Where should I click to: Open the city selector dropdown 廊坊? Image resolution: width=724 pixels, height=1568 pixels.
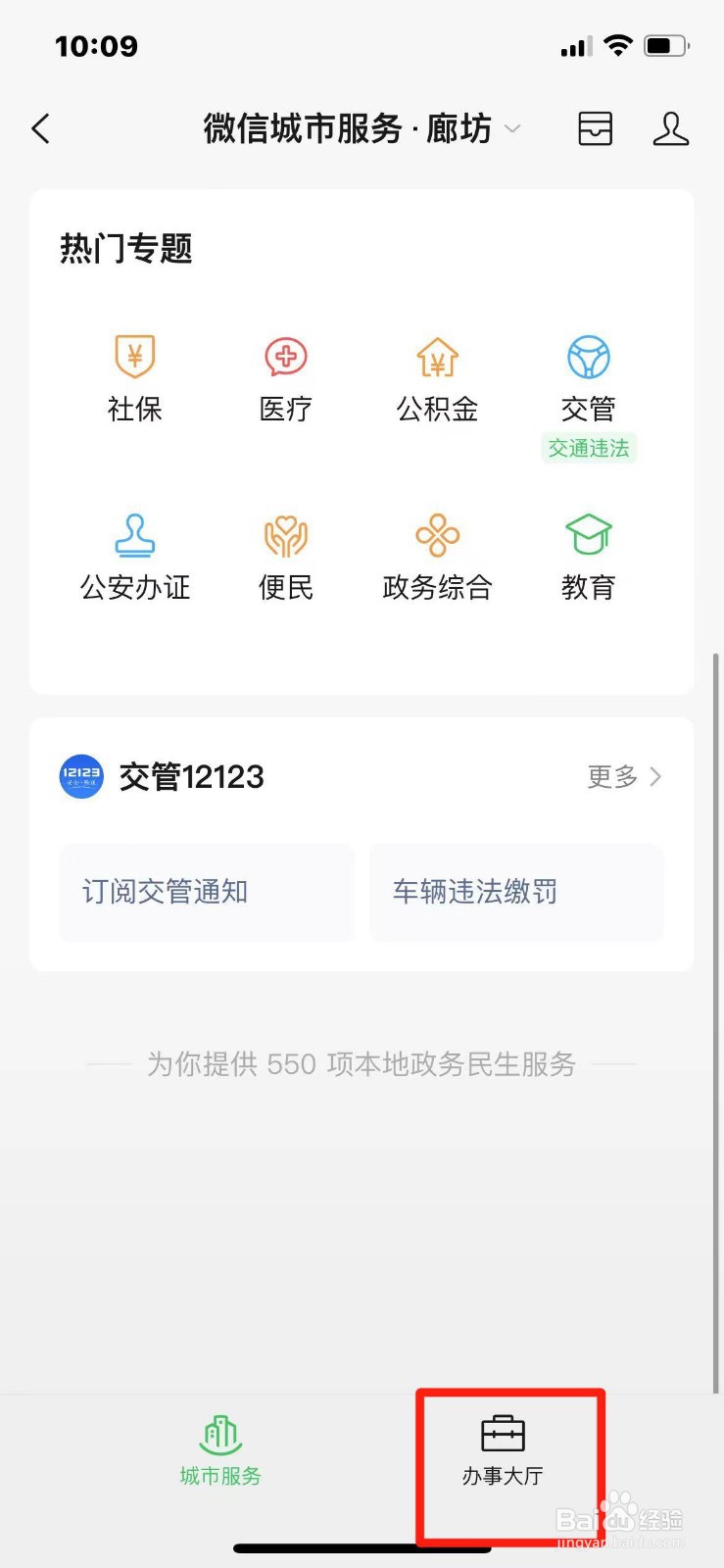[473, 128]
